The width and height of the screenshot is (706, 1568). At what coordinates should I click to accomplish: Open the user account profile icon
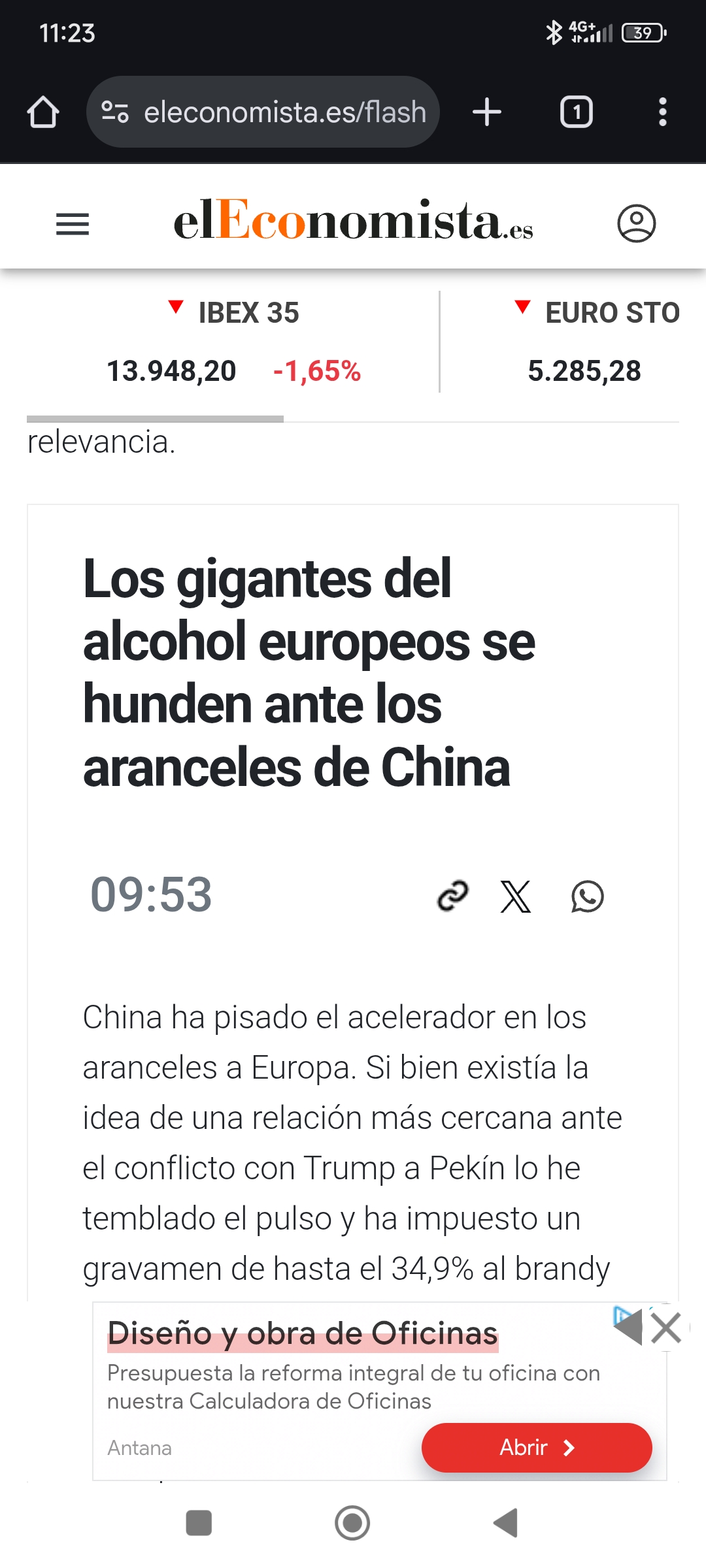[x=636, y=223]
